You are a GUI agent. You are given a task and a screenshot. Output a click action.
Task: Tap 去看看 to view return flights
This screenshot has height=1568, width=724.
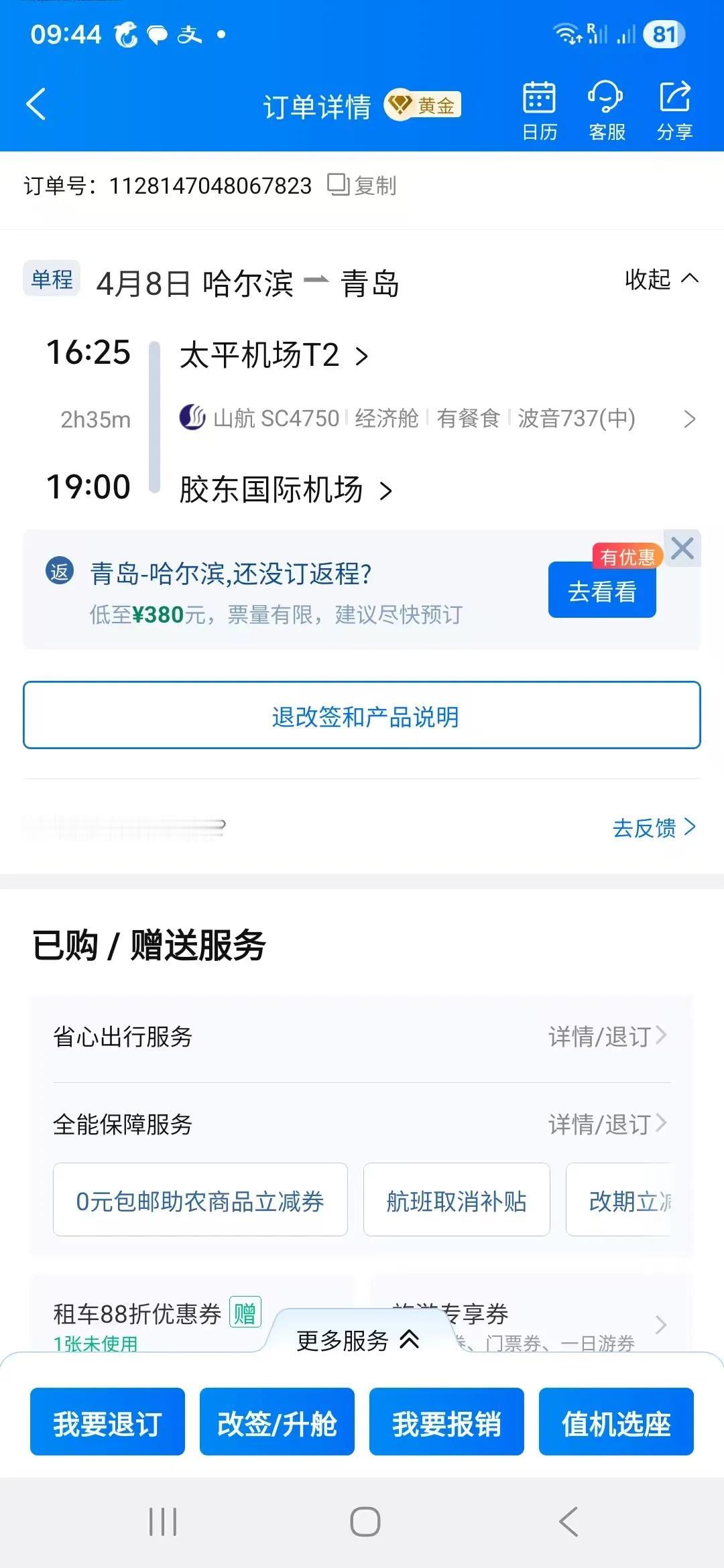click(x=601, y=590)
